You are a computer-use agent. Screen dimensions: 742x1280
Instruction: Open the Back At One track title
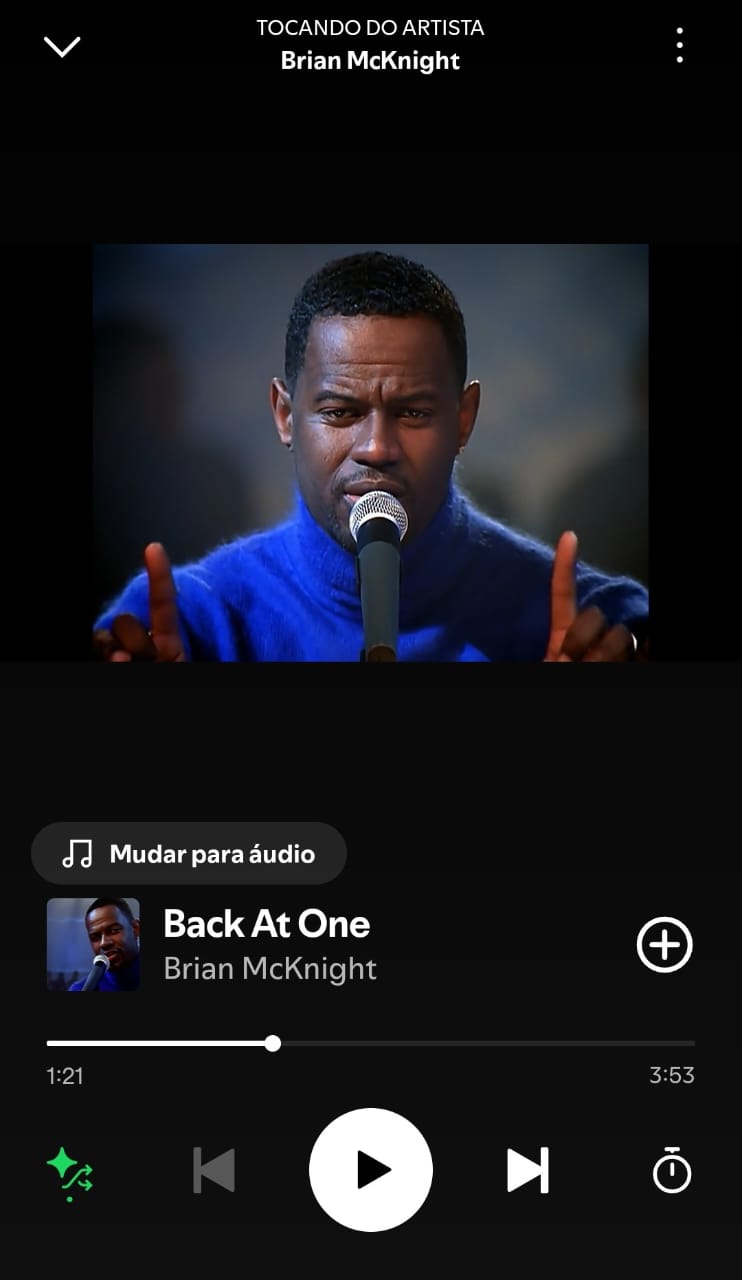[266, 924]
